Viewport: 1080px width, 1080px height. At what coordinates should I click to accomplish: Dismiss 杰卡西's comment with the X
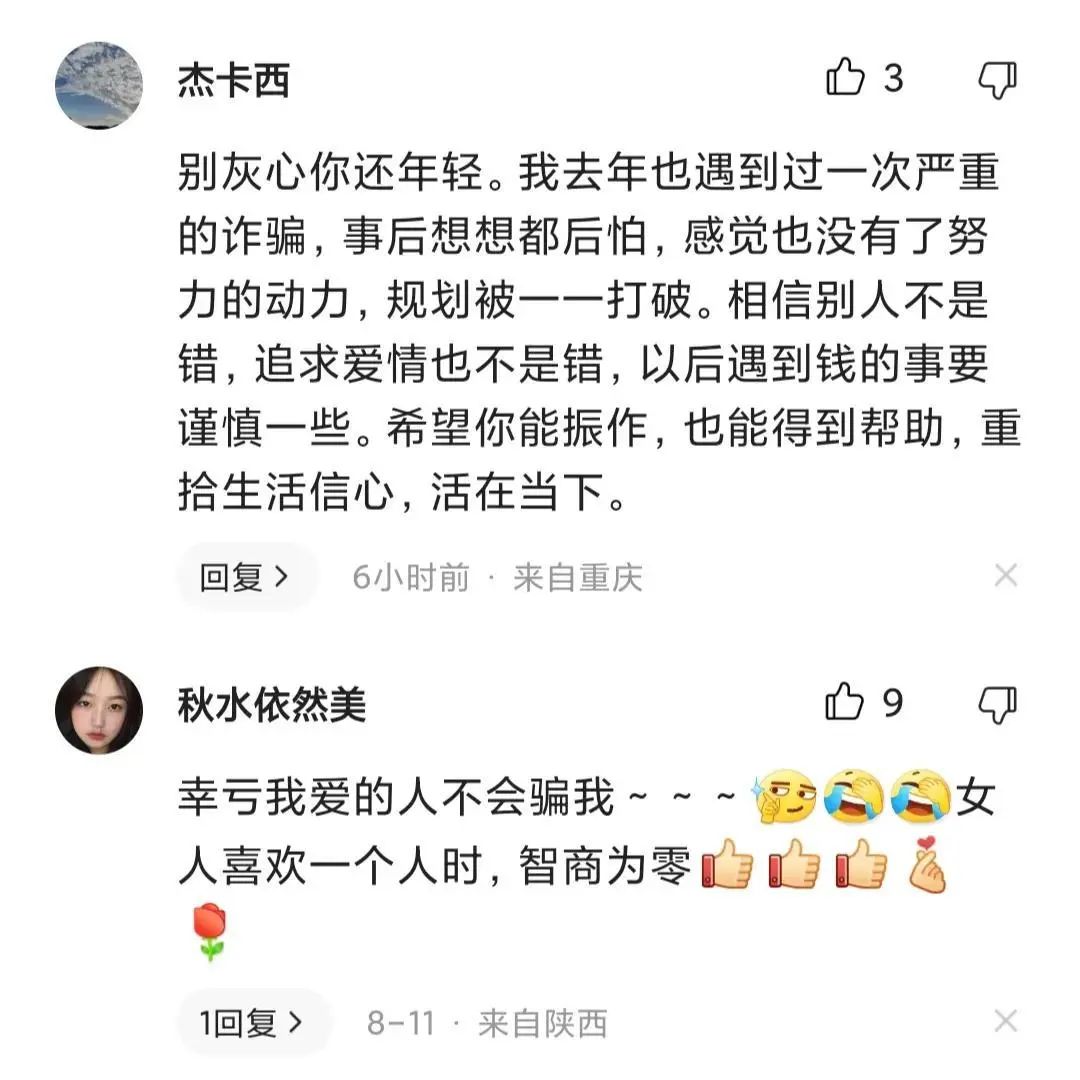point(1005,575)
